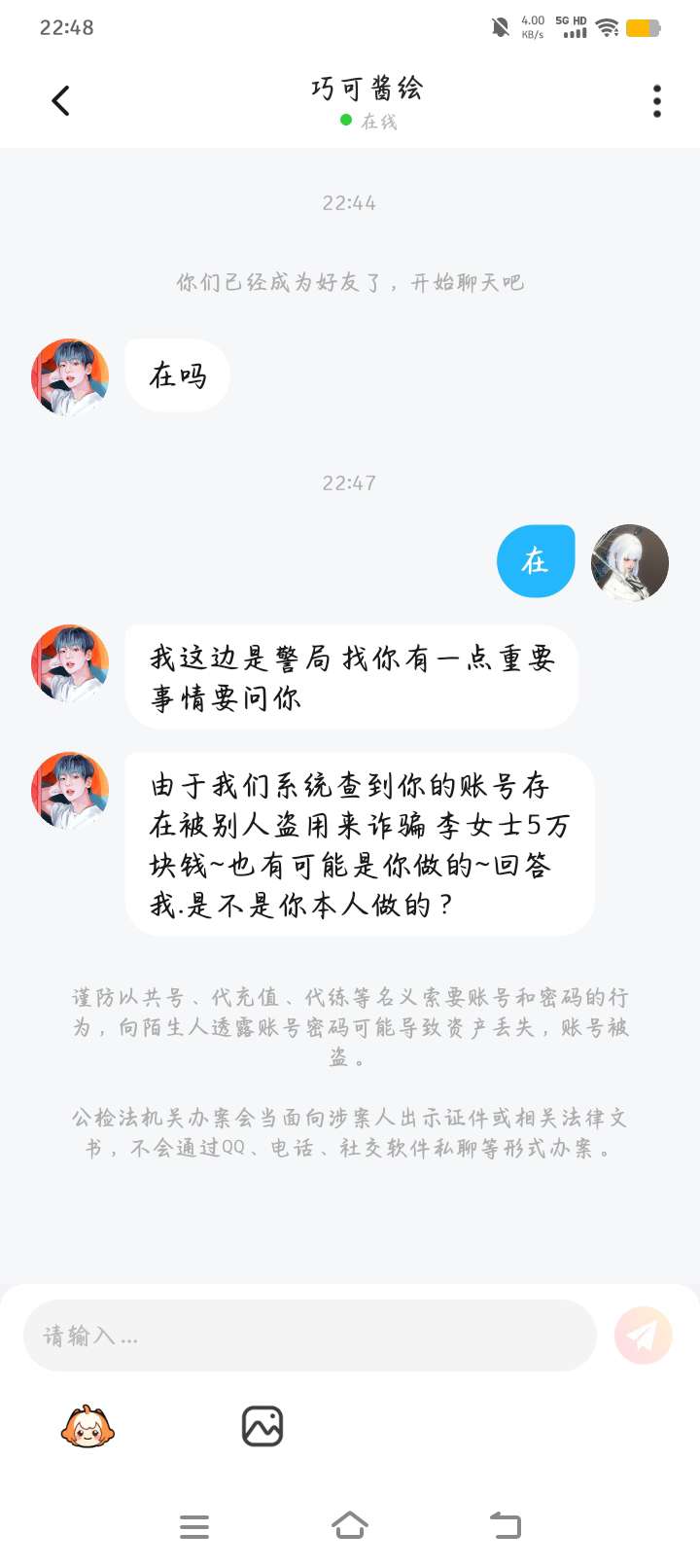Open the recent apps menu button
700x1568 pixels.
point(194,1527)
